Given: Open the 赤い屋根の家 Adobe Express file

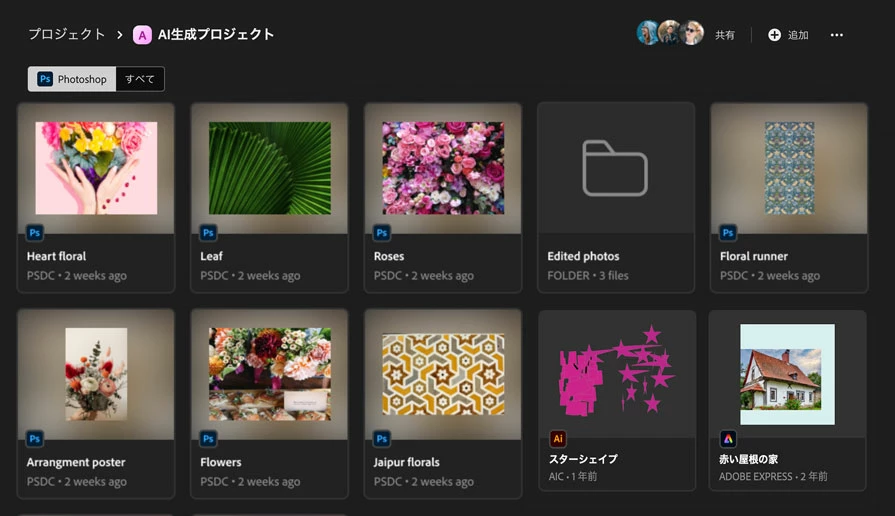Looking at the screenshot, I should (787, 374).
